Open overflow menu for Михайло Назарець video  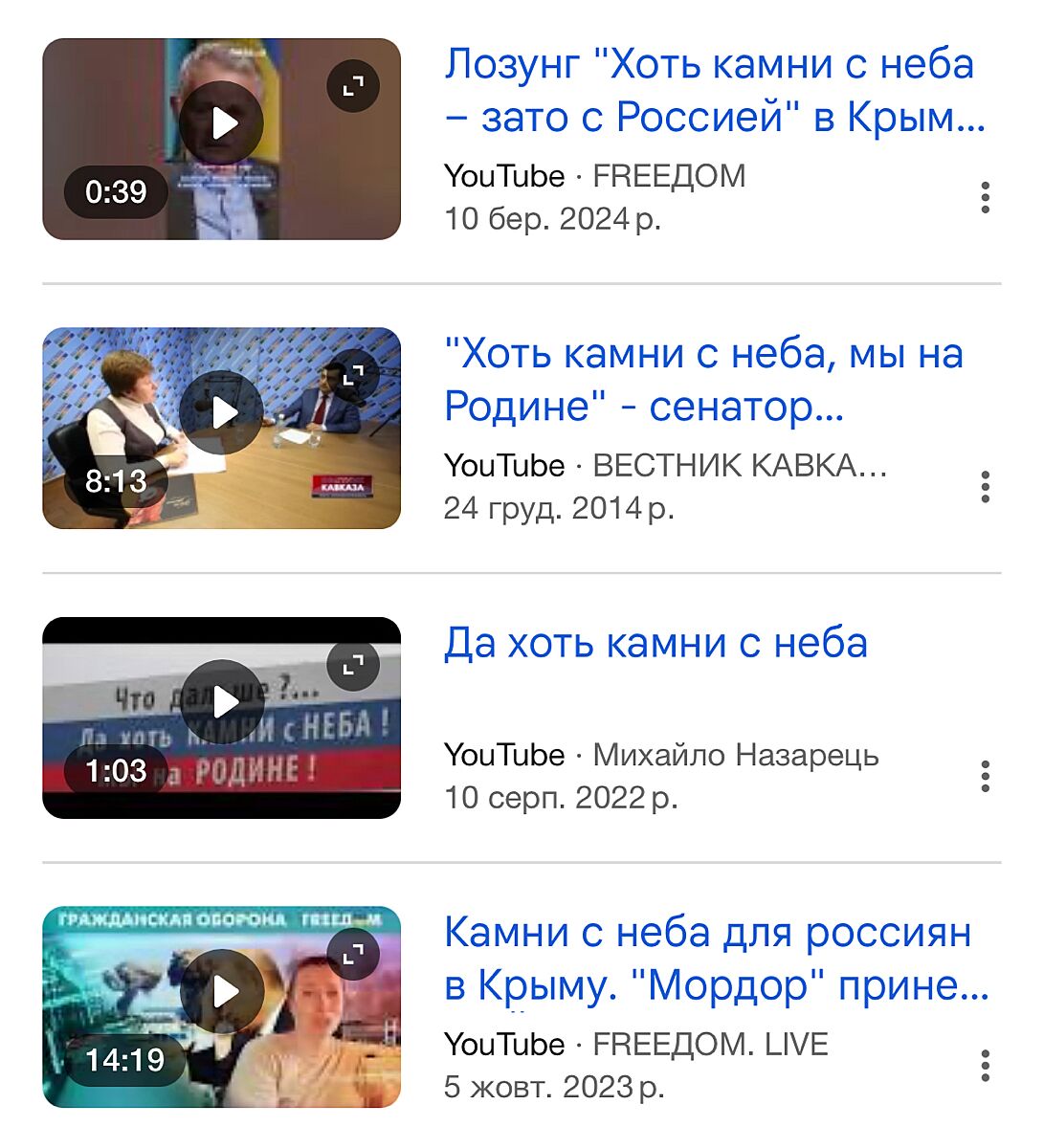tap(985, 776)
